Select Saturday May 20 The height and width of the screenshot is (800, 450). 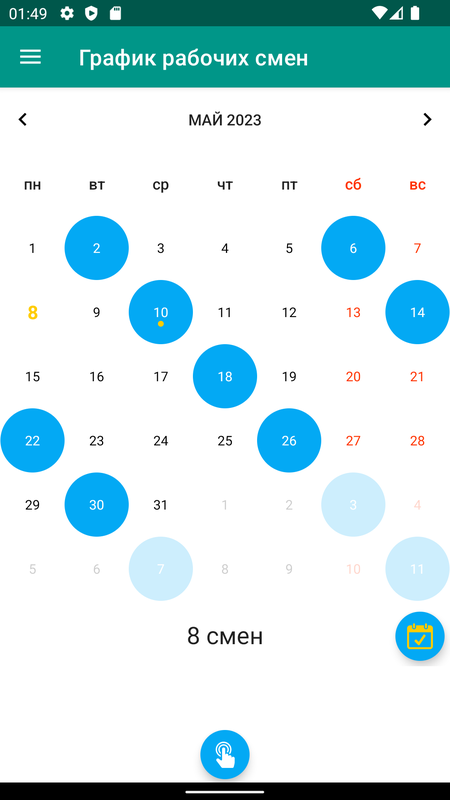click(x=353, y=377)
